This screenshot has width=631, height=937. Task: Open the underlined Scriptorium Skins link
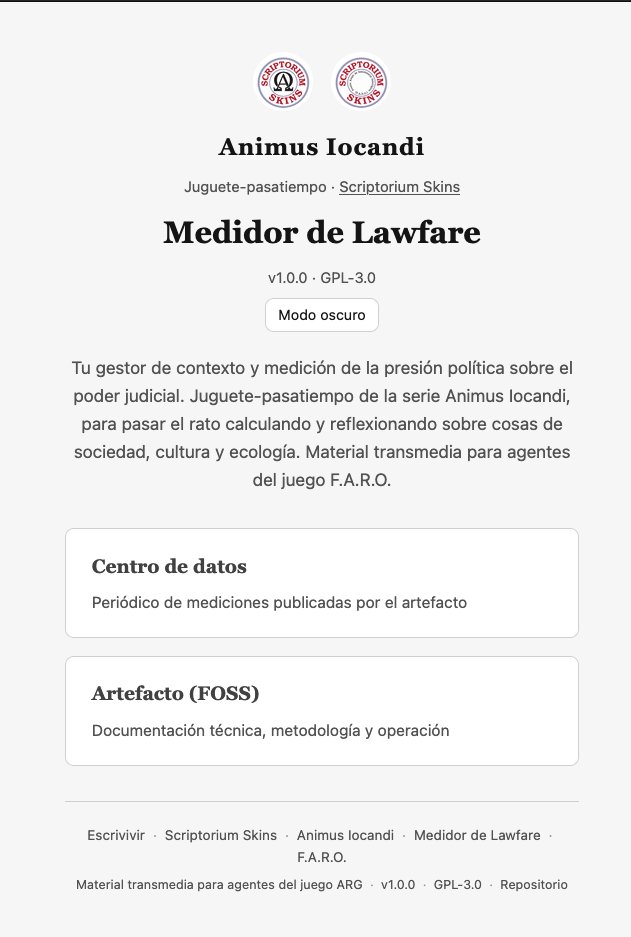click(400, 187)
